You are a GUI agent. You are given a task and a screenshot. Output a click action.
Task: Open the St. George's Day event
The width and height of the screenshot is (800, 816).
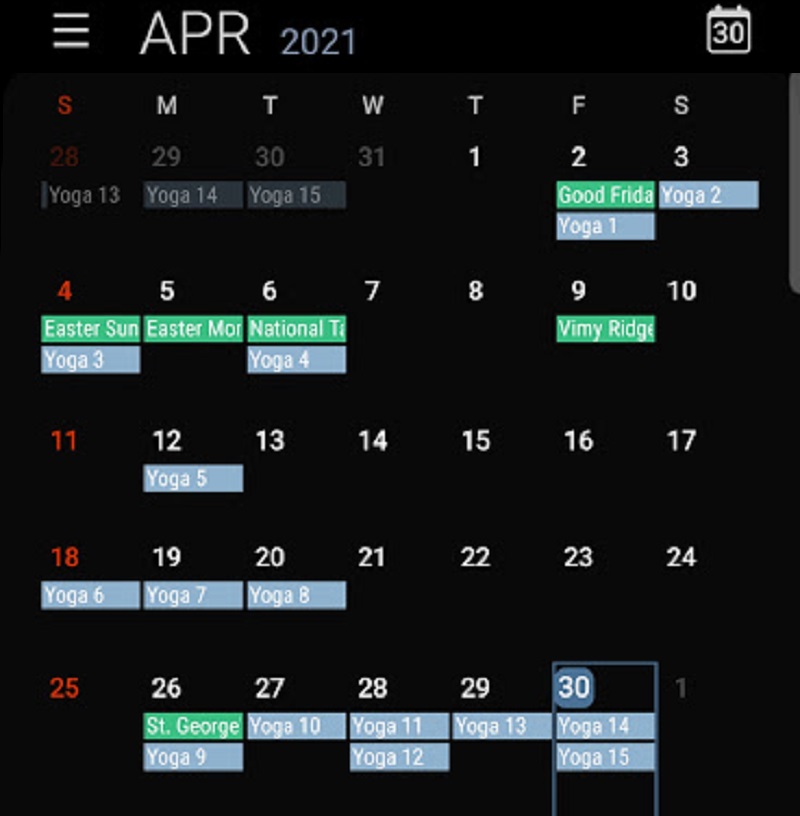(193, 725)
